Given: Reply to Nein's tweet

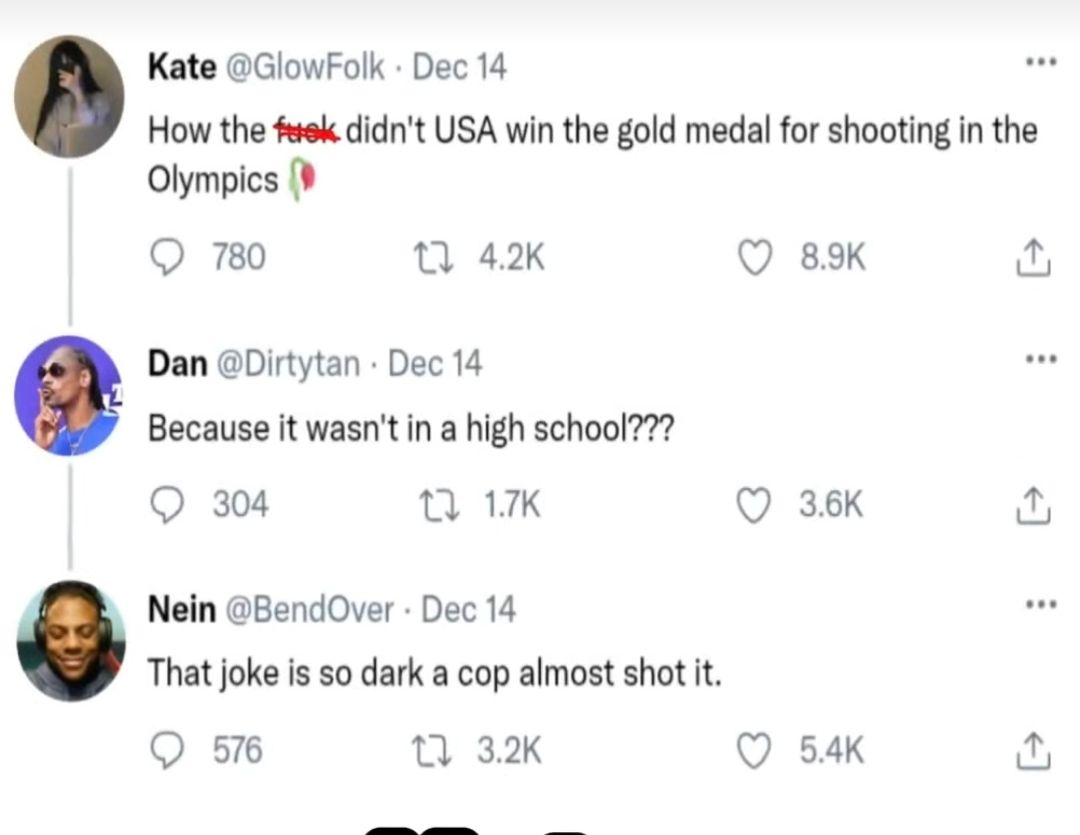Looking at the screenshot, I should pyautogui.click(x=164, y=749).
